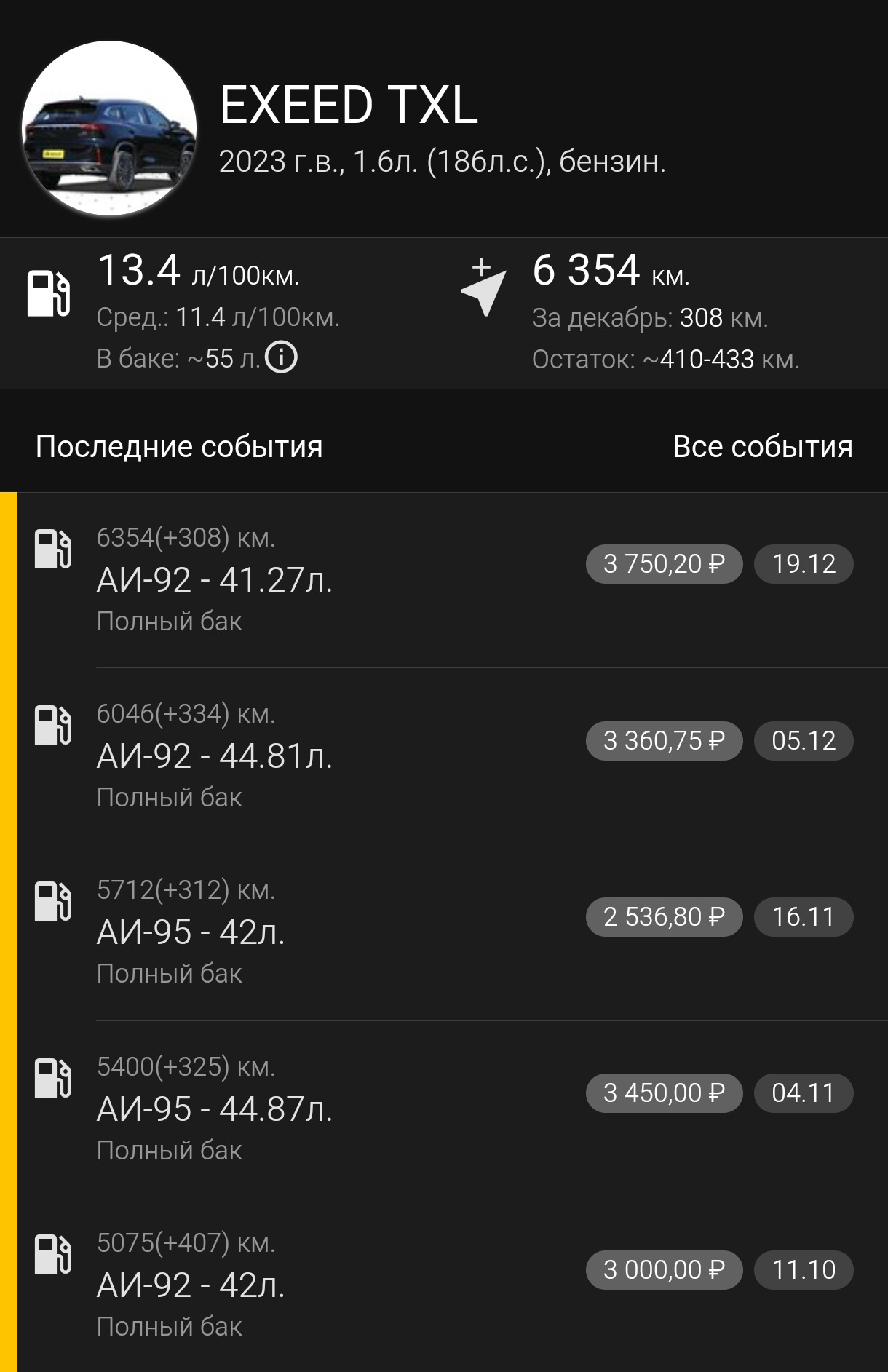Viewport: 888px width, 1372px height.
Task: Tap the 3 360,75 ₽ cost chip
Action: pos(665,739)
